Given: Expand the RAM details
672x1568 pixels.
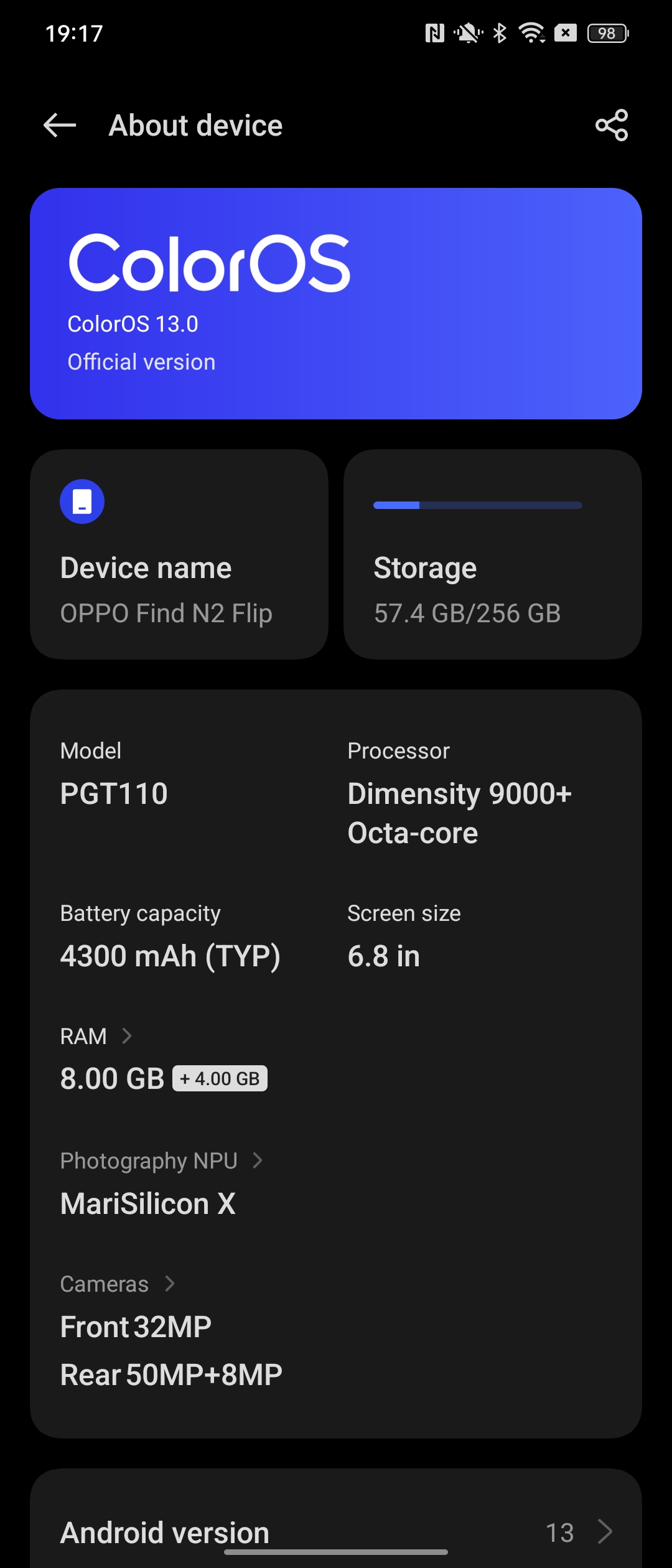Looking at the screenshot, I should (96, 1037).
